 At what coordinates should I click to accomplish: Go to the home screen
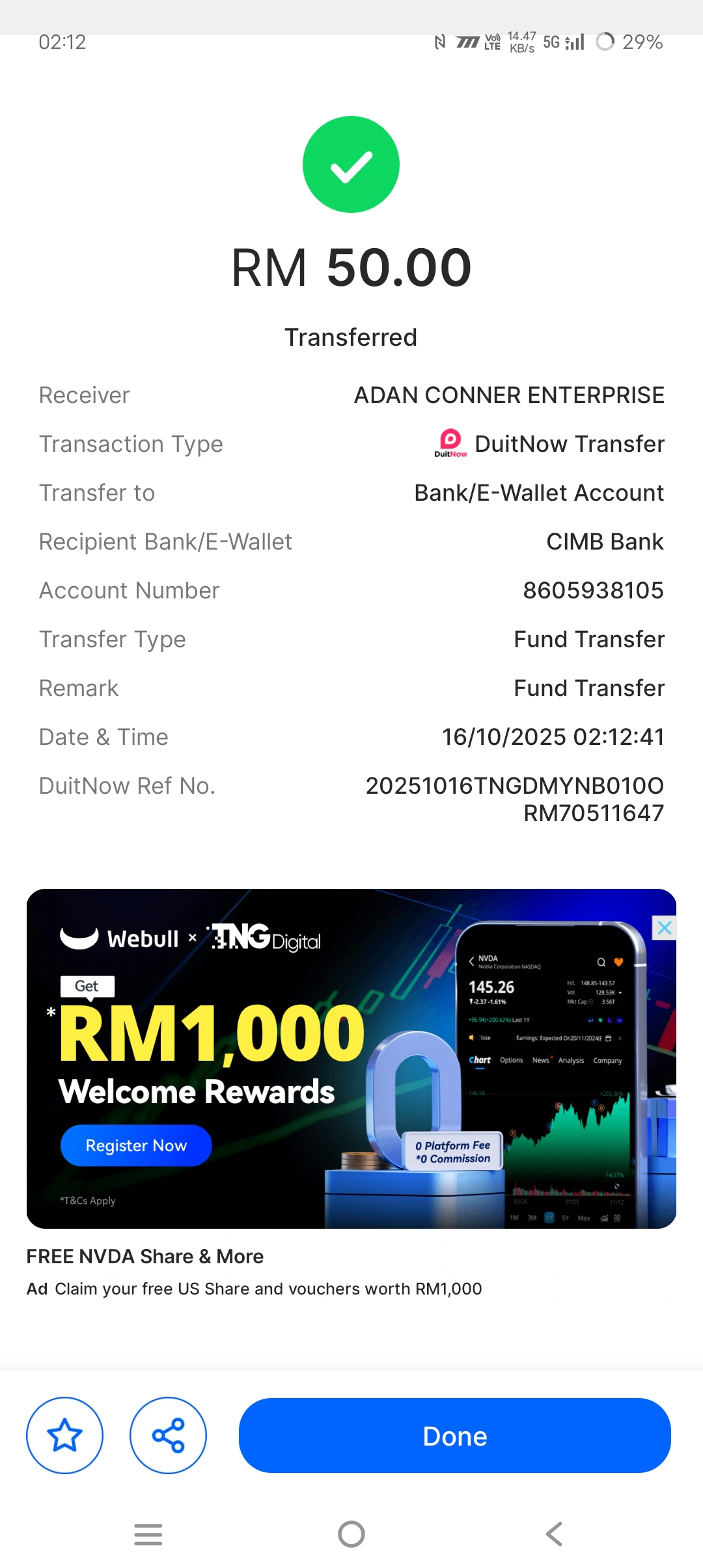(x=351, y=1534)
